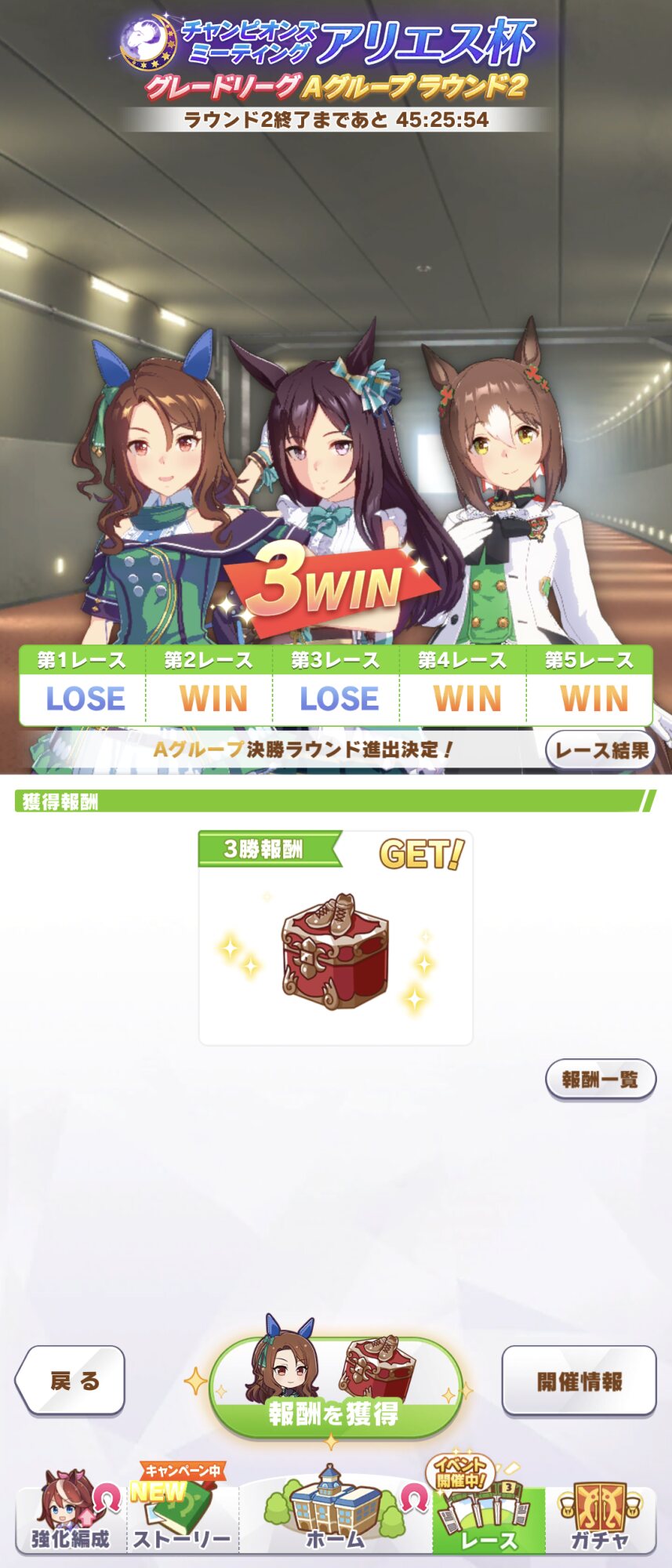Screen dimensions: 672x1568
Task: Go back with the 戻る button
Action: (x=71, y=1381)
